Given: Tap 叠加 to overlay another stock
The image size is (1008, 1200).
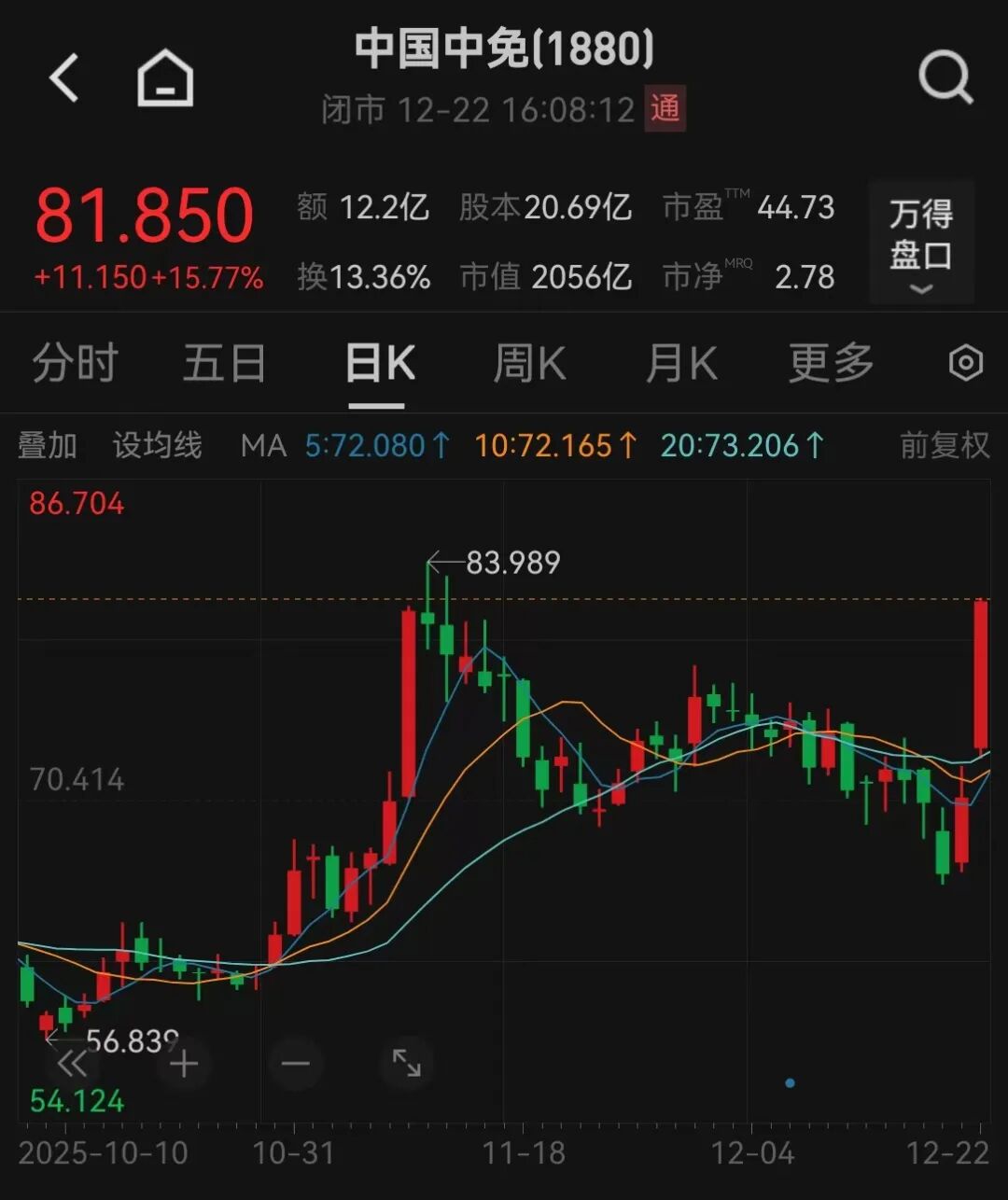Looking at the screenshot, I should click(47, 445).
